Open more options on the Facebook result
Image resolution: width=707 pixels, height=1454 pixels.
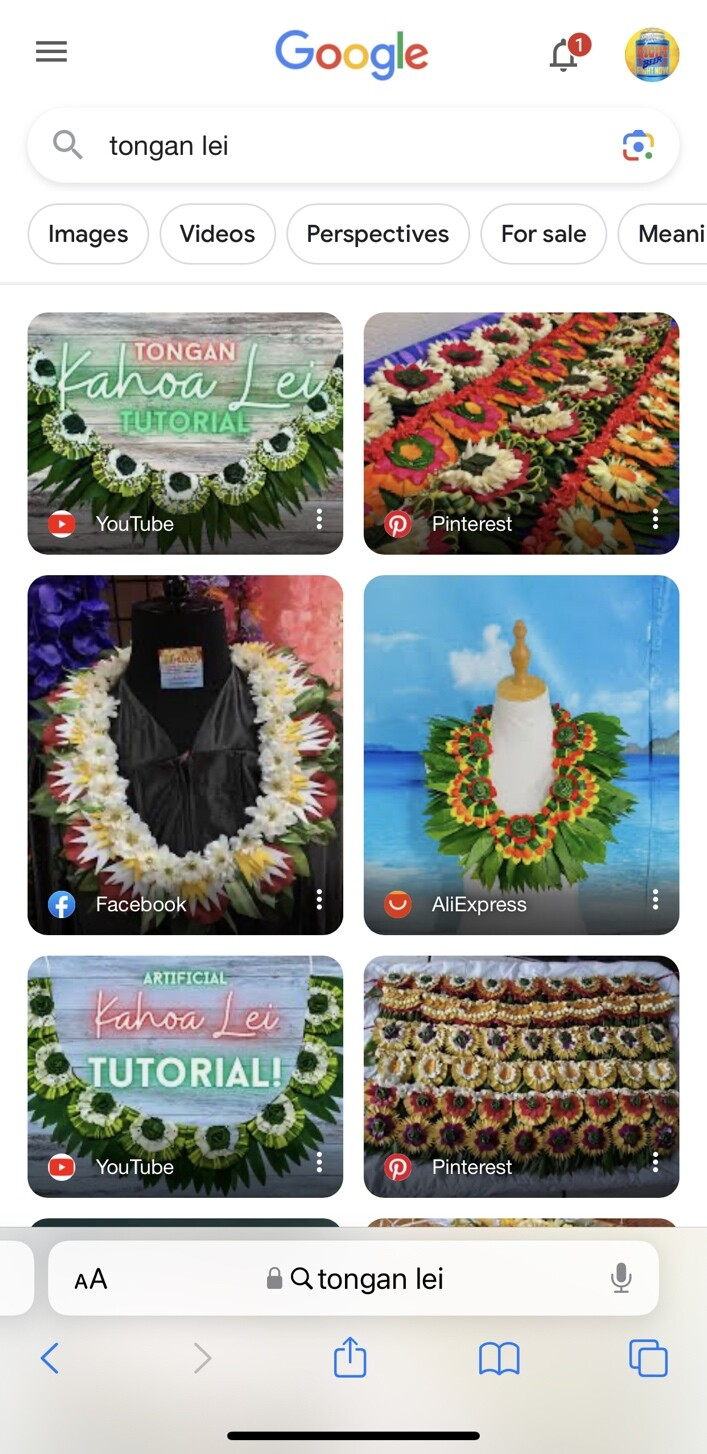click(x=319, y=900)
